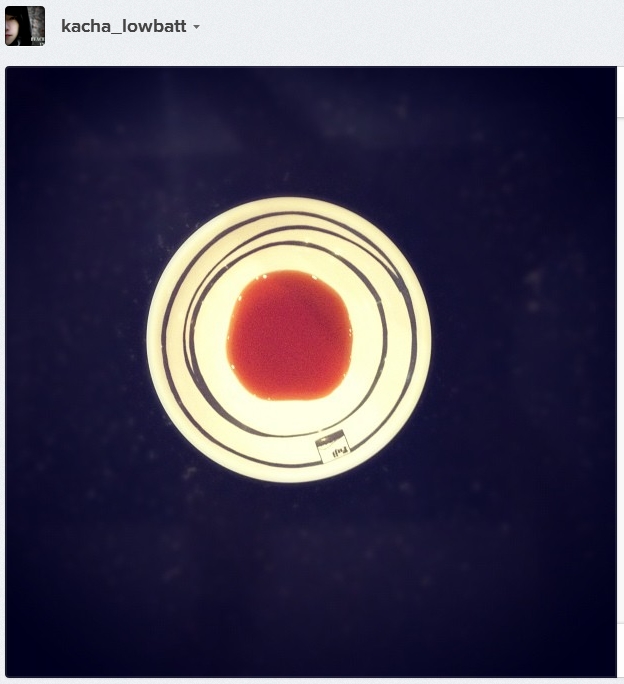Image resolution: width=624 pixels, height=684 pixels.
Task: Tap kacha_lowbatt profile avatar
Action: (x=25, y=26)
